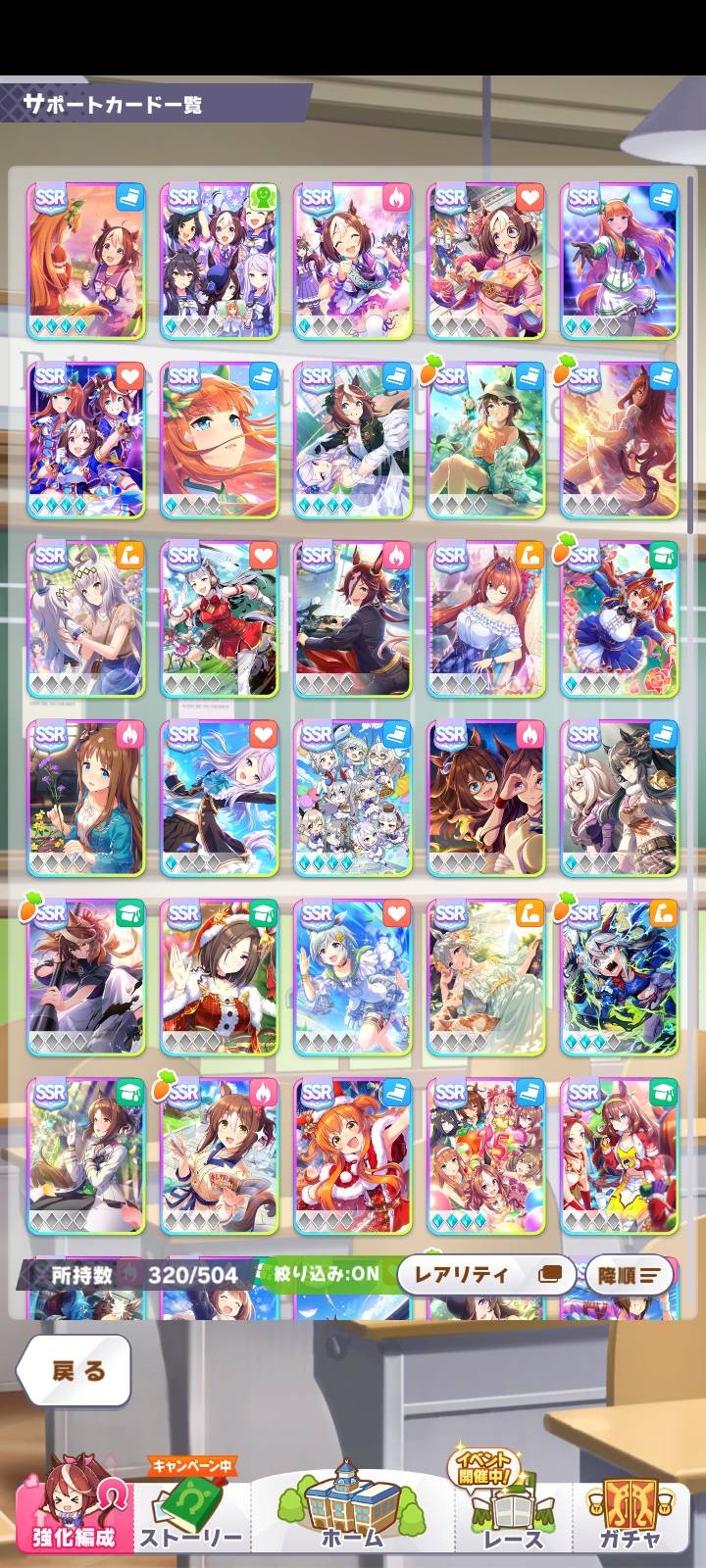This screenshot has height=1568, width=706.
Task: Select the card with the number 15 balloons
Action: point(485,1155)
